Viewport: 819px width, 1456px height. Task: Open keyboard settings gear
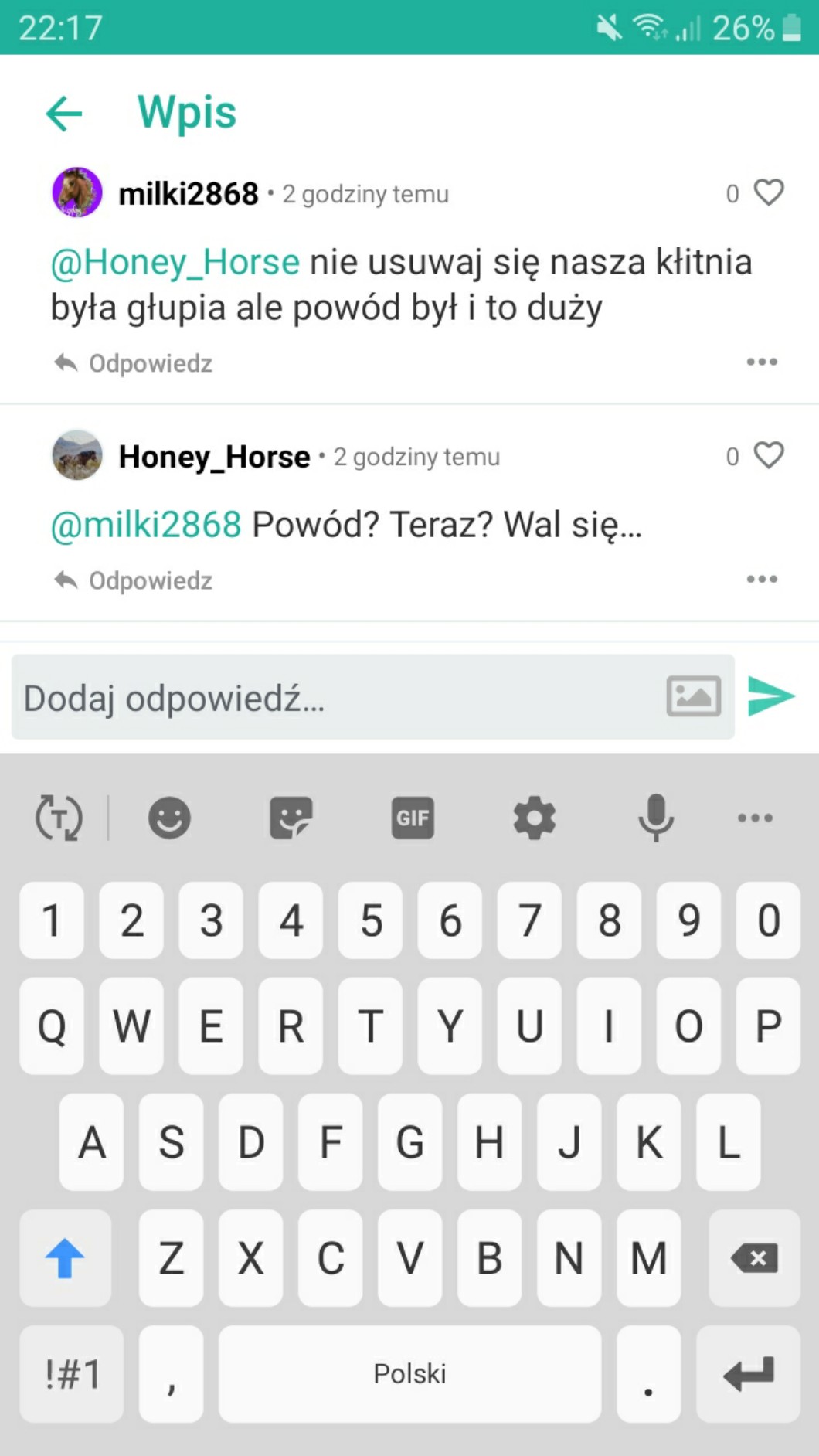pyautogui.click(x=535, y=818)
